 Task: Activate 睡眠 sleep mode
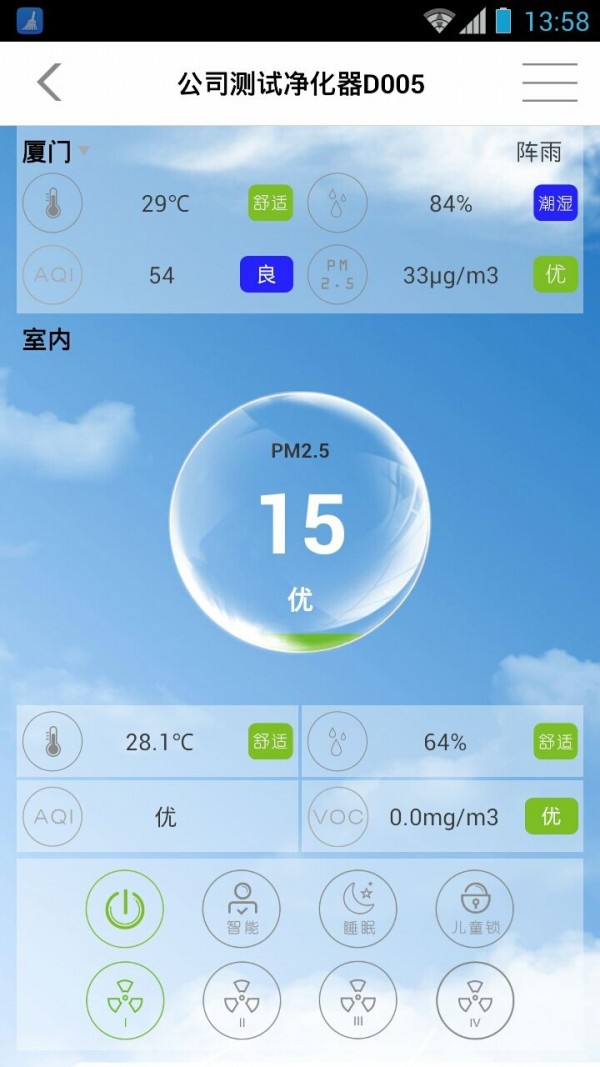click(x=358, y=908)
